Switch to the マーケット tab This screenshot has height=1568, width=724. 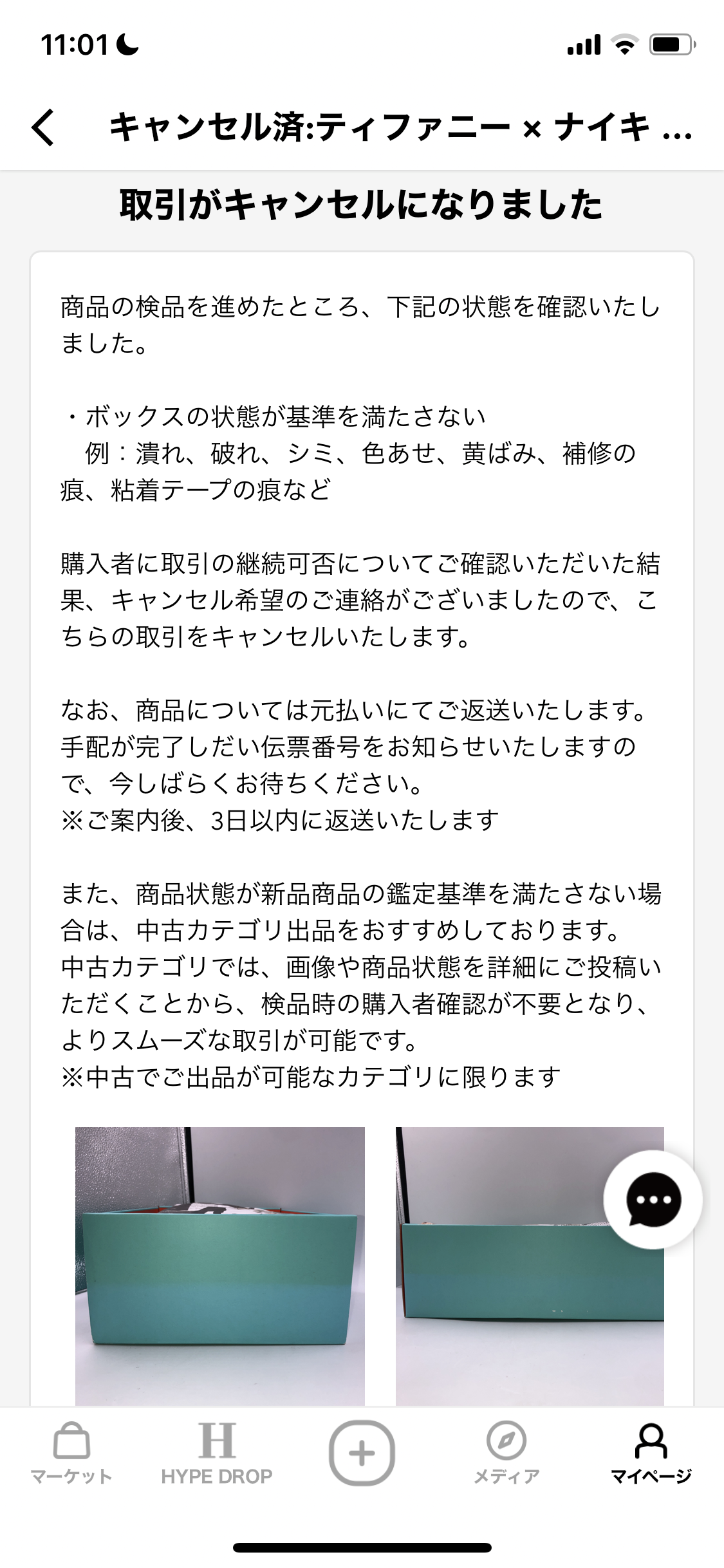tap(71, 1453)
